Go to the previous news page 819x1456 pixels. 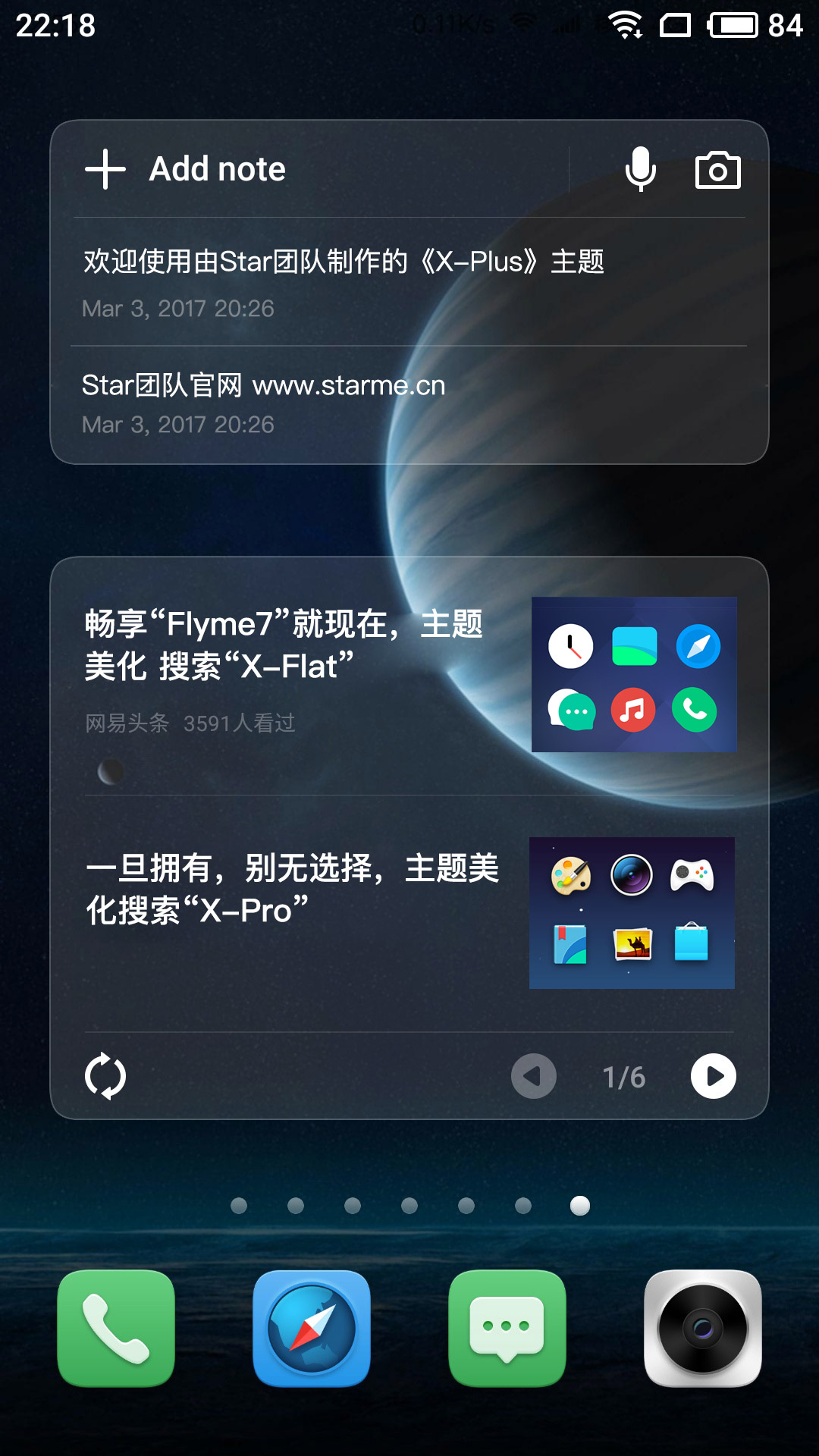(533, 1075)
